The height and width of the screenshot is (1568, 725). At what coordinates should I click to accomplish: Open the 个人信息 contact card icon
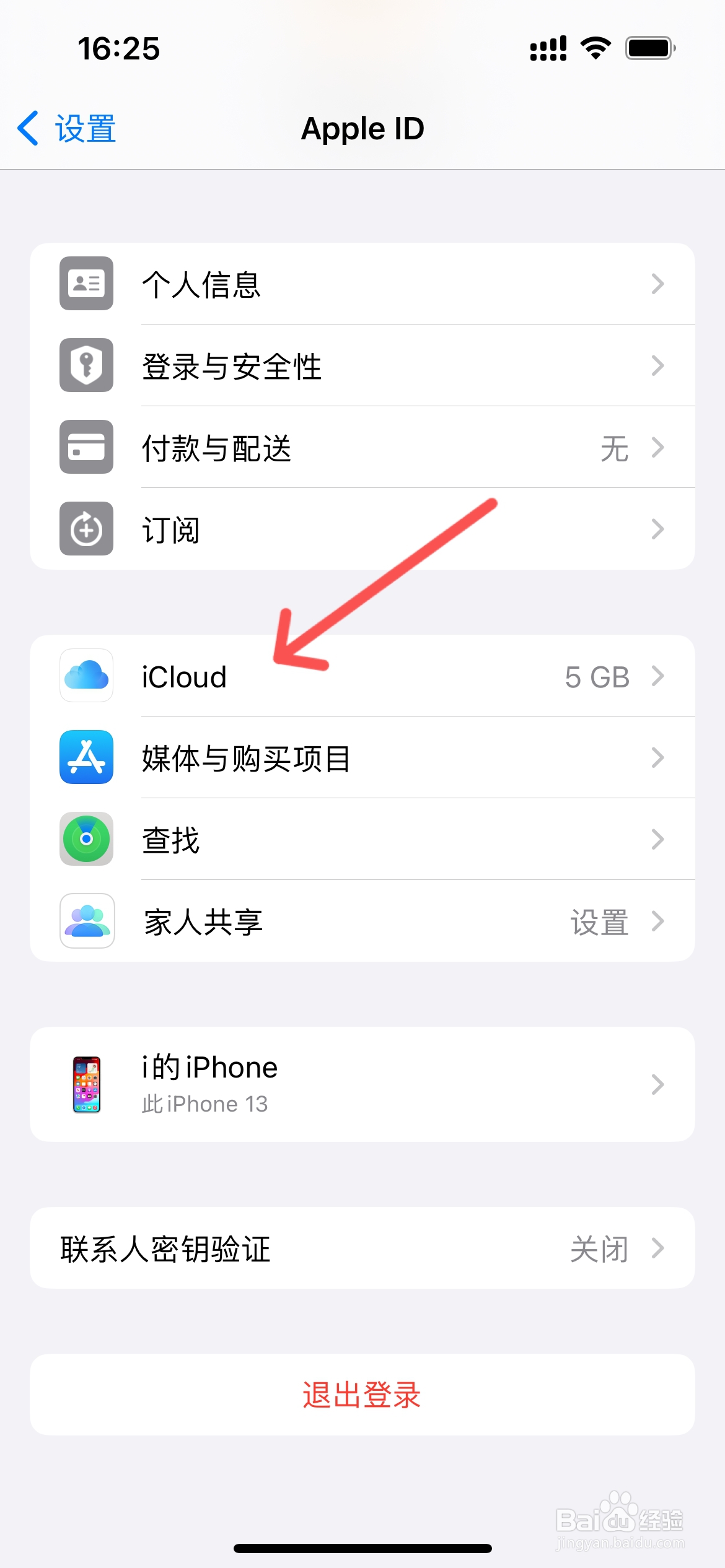86,284
